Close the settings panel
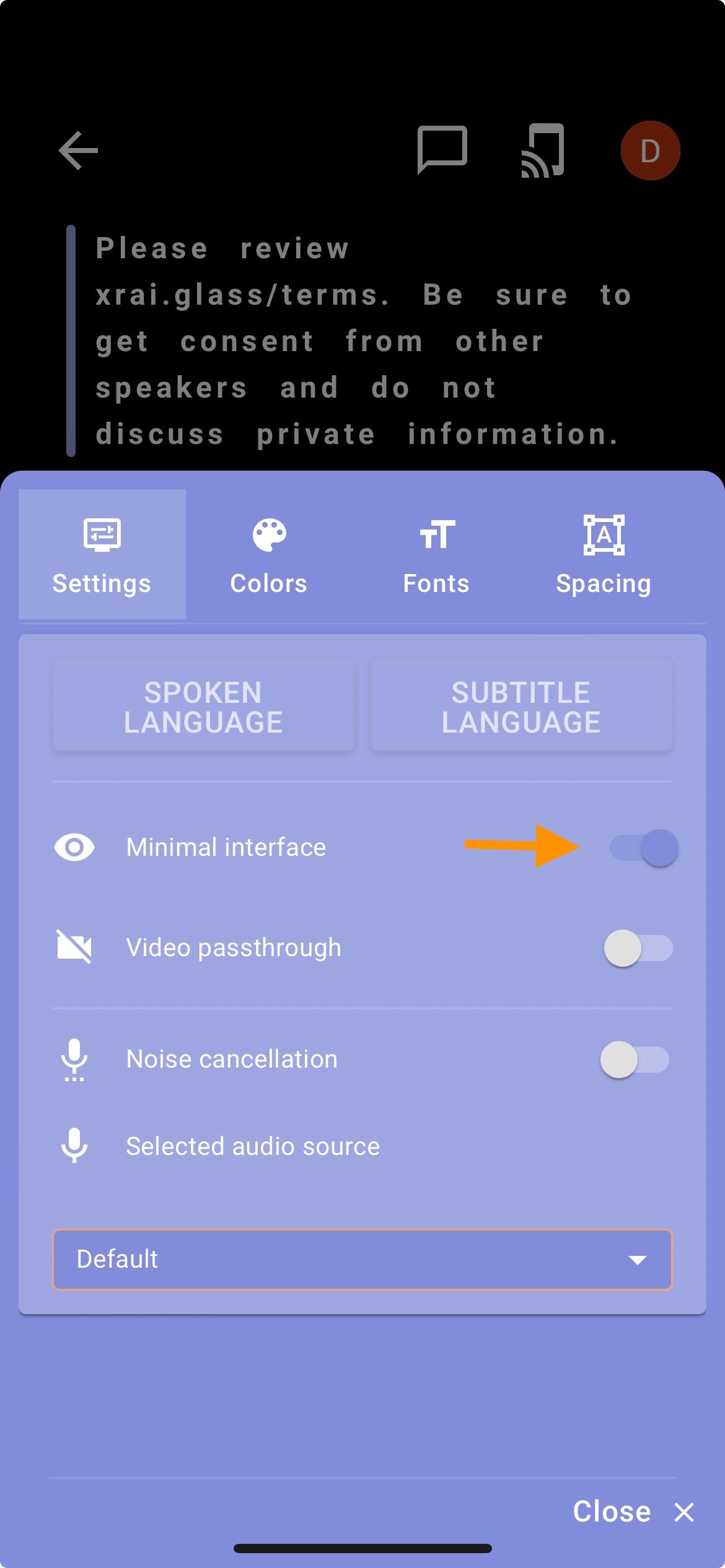Screen dimensions: 725x1568 point(629,1512)
